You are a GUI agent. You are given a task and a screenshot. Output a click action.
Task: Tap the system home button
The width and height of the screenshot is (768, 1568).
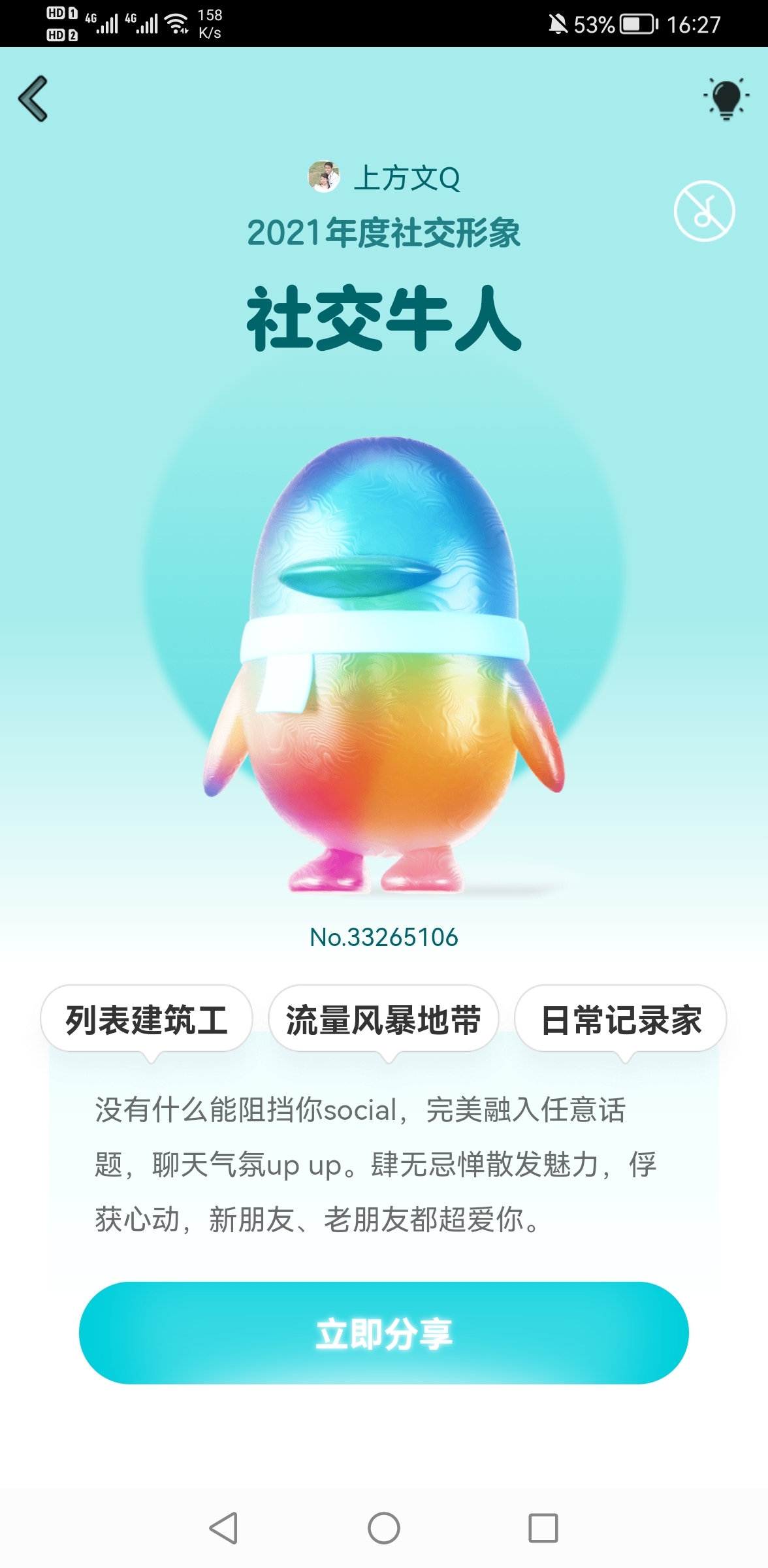pos(383,1527)
